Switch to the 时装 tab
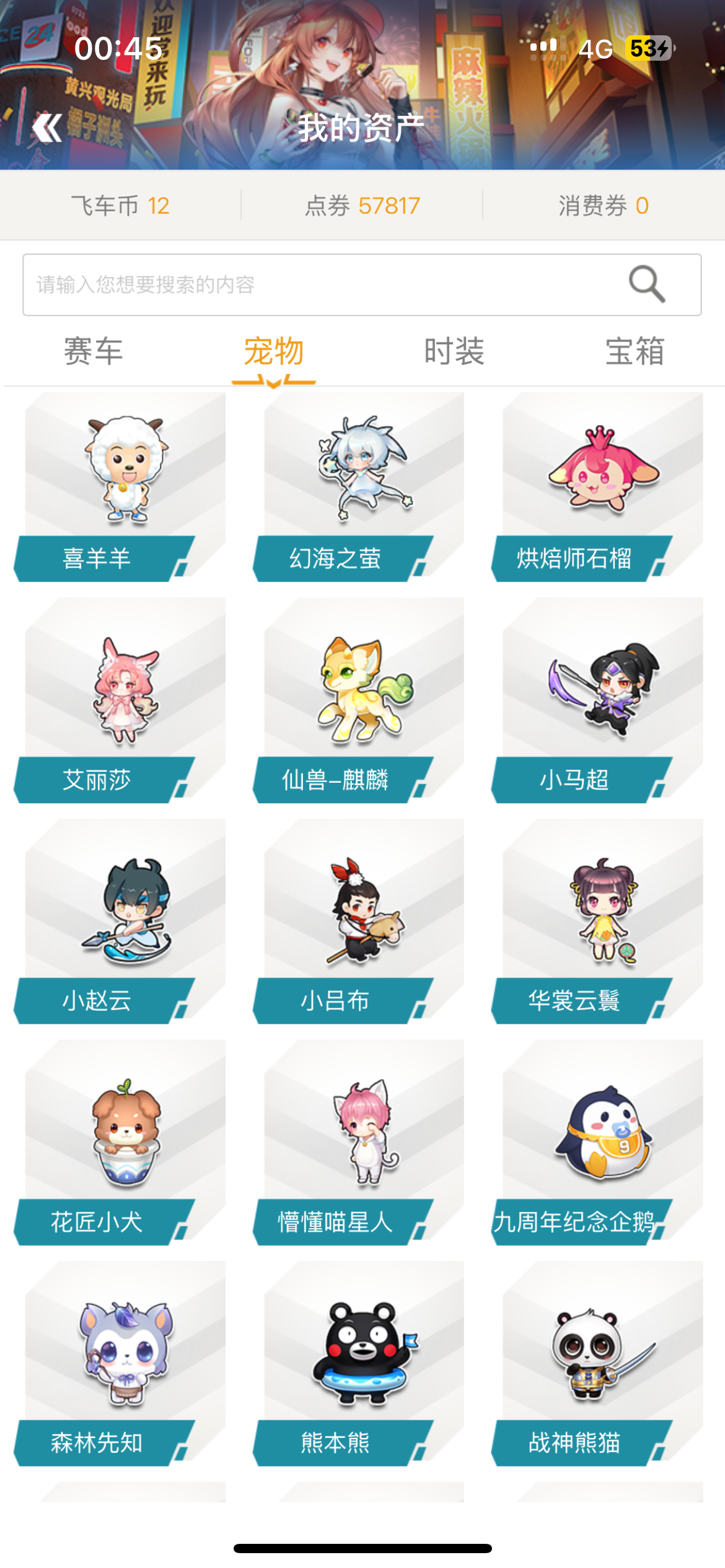The image size is (725, 1568). [x=454, y=351]
